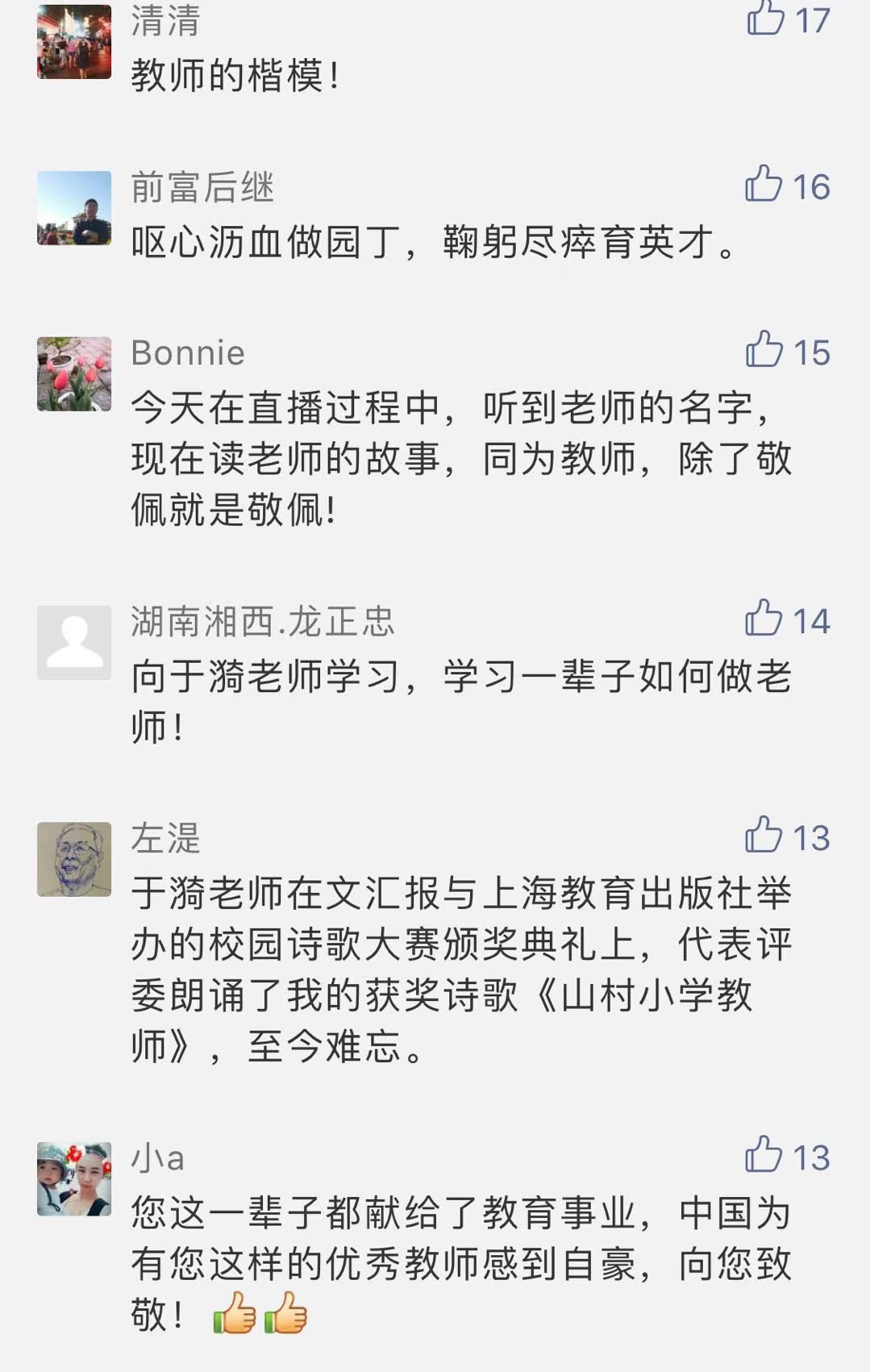Like Bonnie's comment
Screen dimensions: 870x1372
(764, 350)
